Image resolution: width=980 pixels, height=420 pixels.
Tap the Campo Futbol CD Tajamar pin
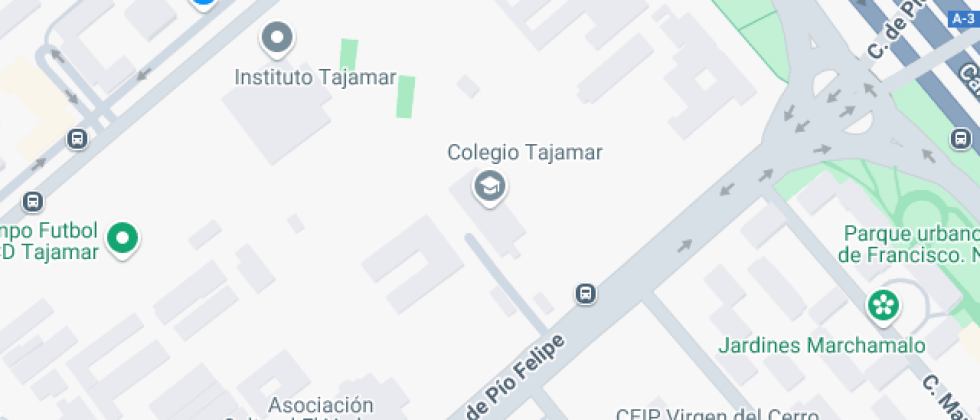[123, 238]
